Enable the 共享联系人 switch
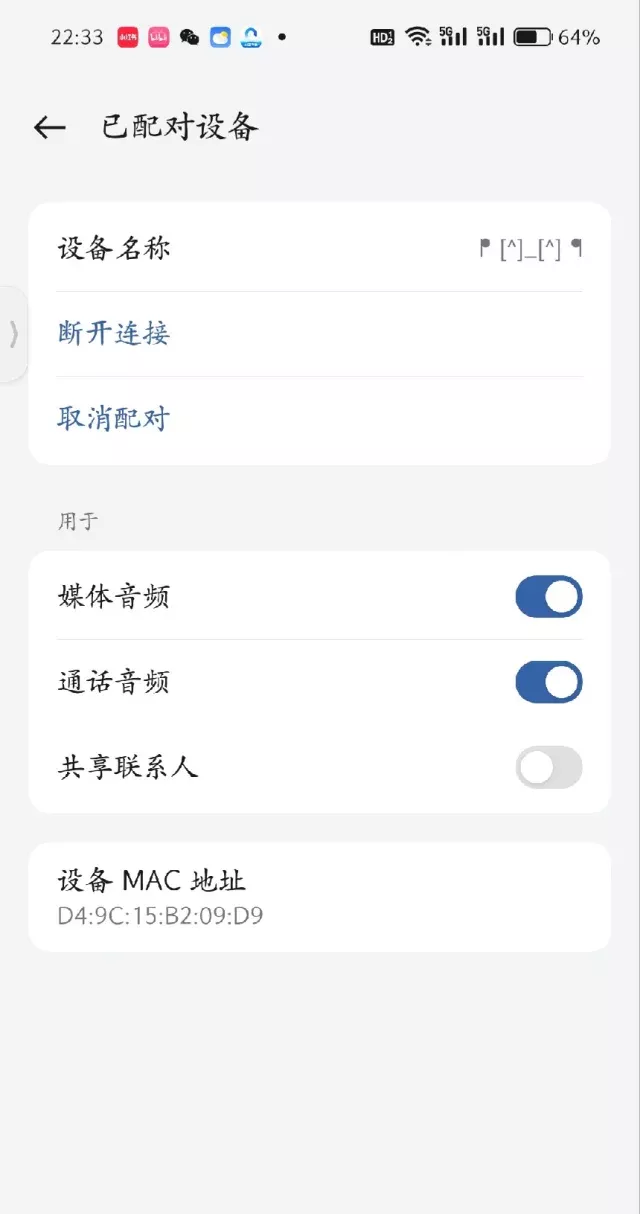640x1214 pixels. pyautogui.click(x=548, y=767)
